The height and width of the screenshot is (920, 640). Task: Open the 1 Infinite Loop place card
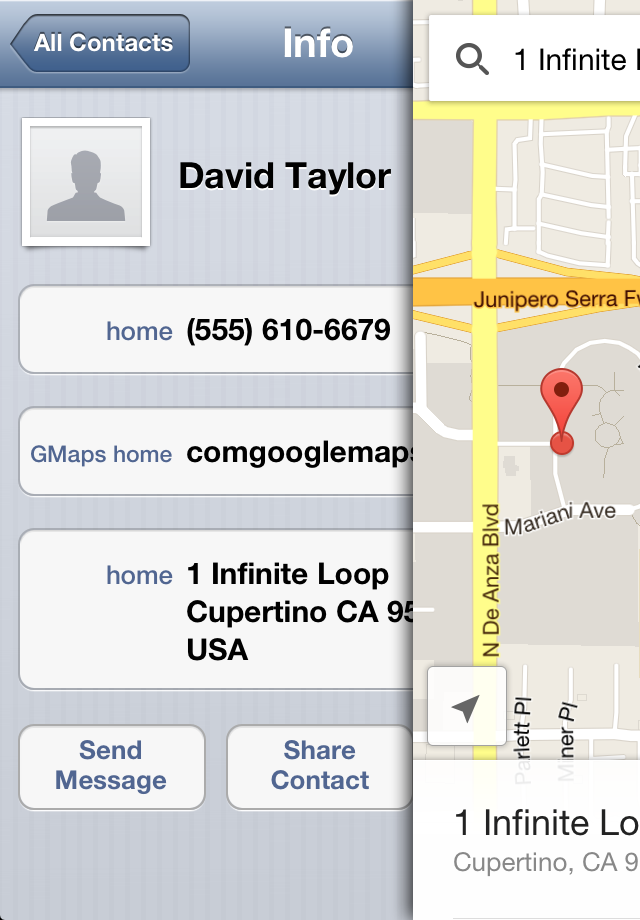pos(545,838)
